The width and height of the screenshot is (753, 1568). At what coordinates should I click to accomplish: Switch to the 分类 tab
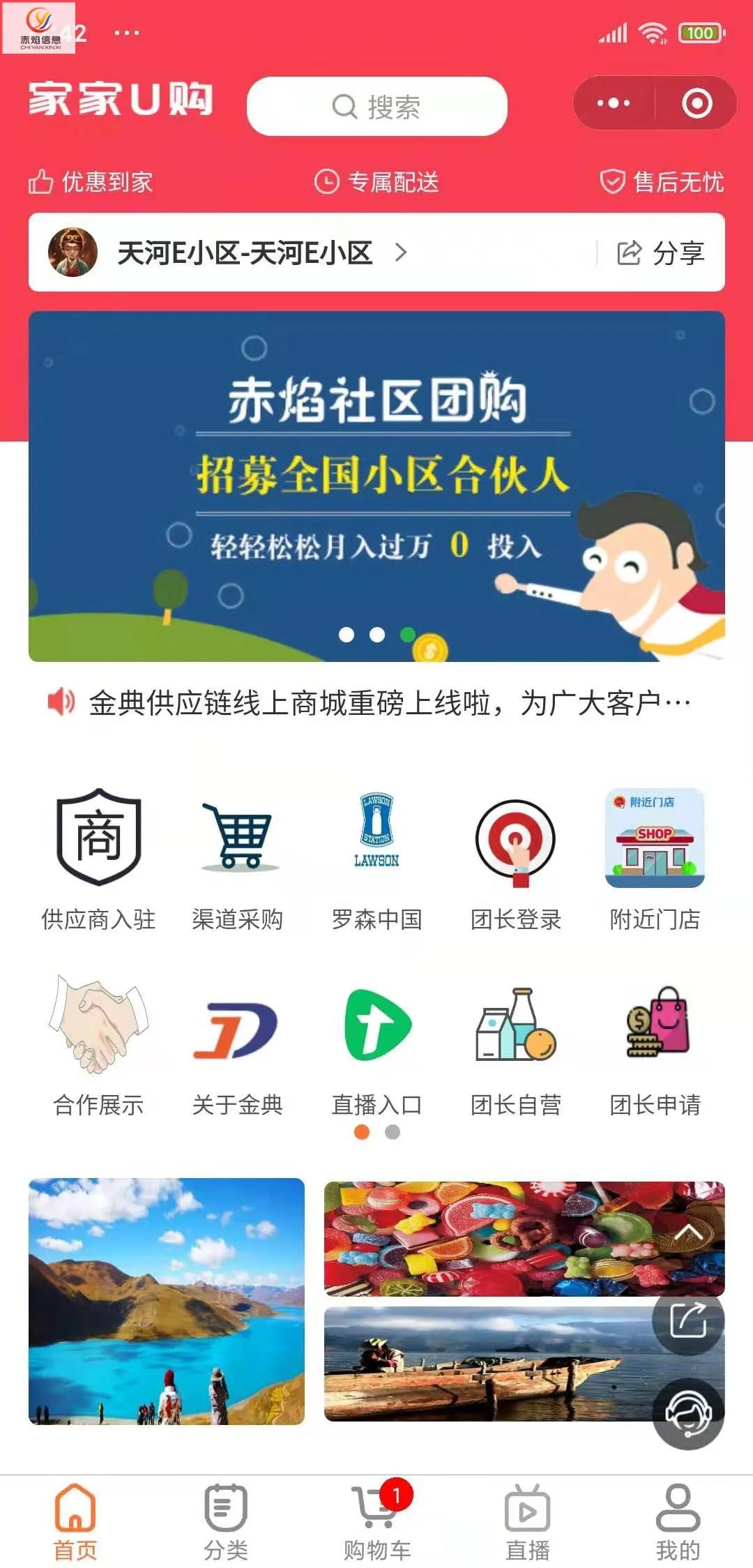[226, 1521]
